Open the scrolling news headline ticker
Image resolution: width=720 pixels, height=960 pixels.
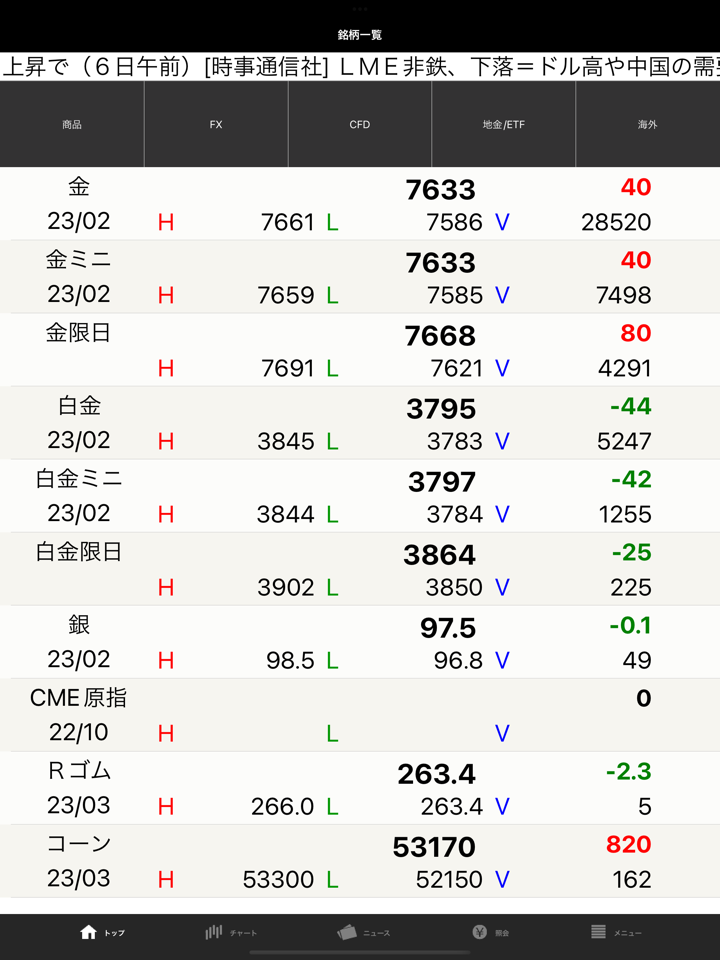click(360, 67)
